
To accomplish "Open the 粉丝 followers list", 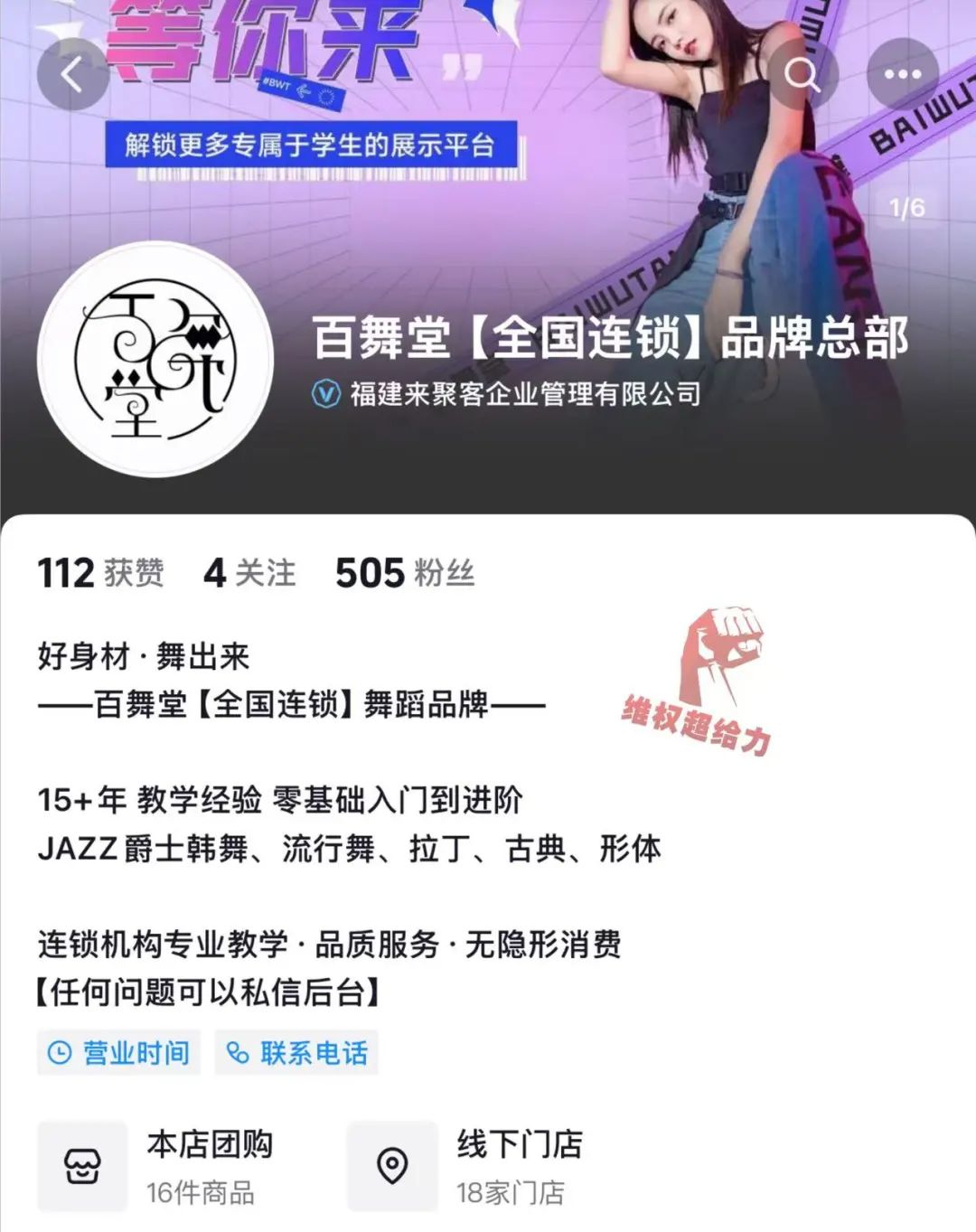I will coord(404,573).
